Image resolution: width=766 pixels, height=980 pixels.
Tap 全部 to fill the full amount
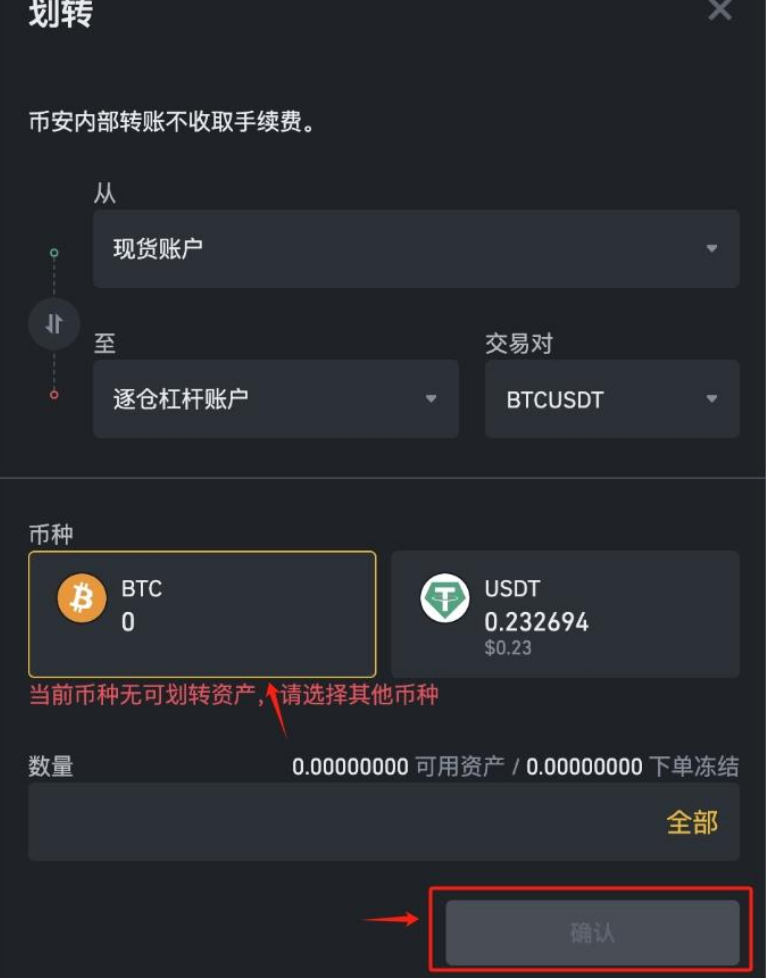[x=692, y=822]
